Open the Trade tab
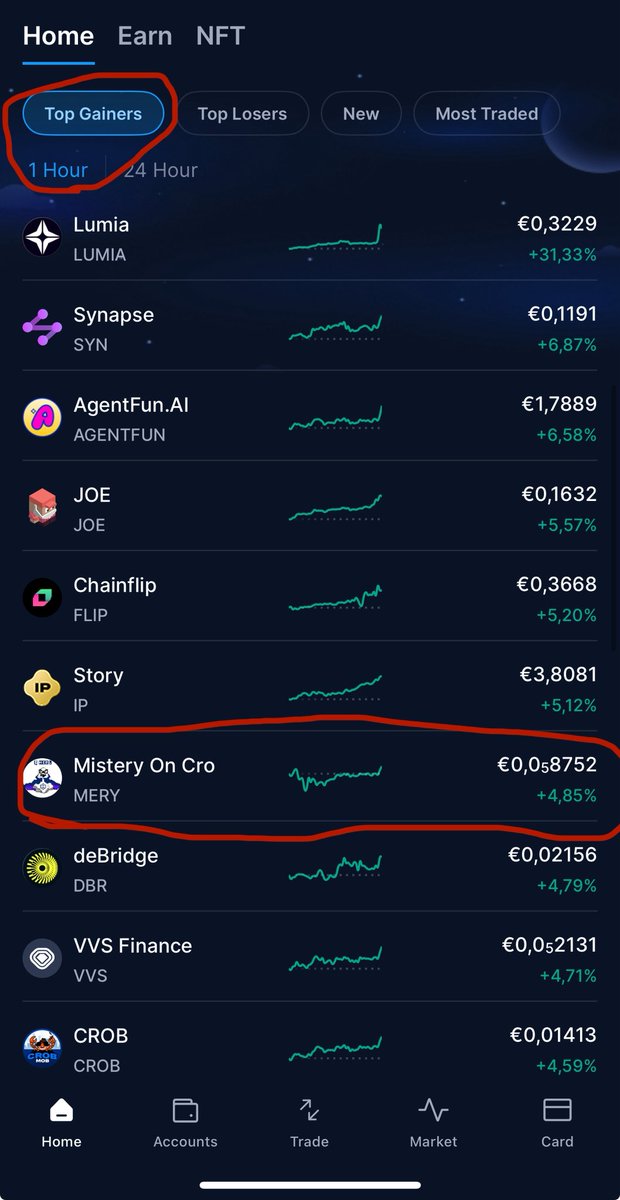 [x=309, y=1122]
